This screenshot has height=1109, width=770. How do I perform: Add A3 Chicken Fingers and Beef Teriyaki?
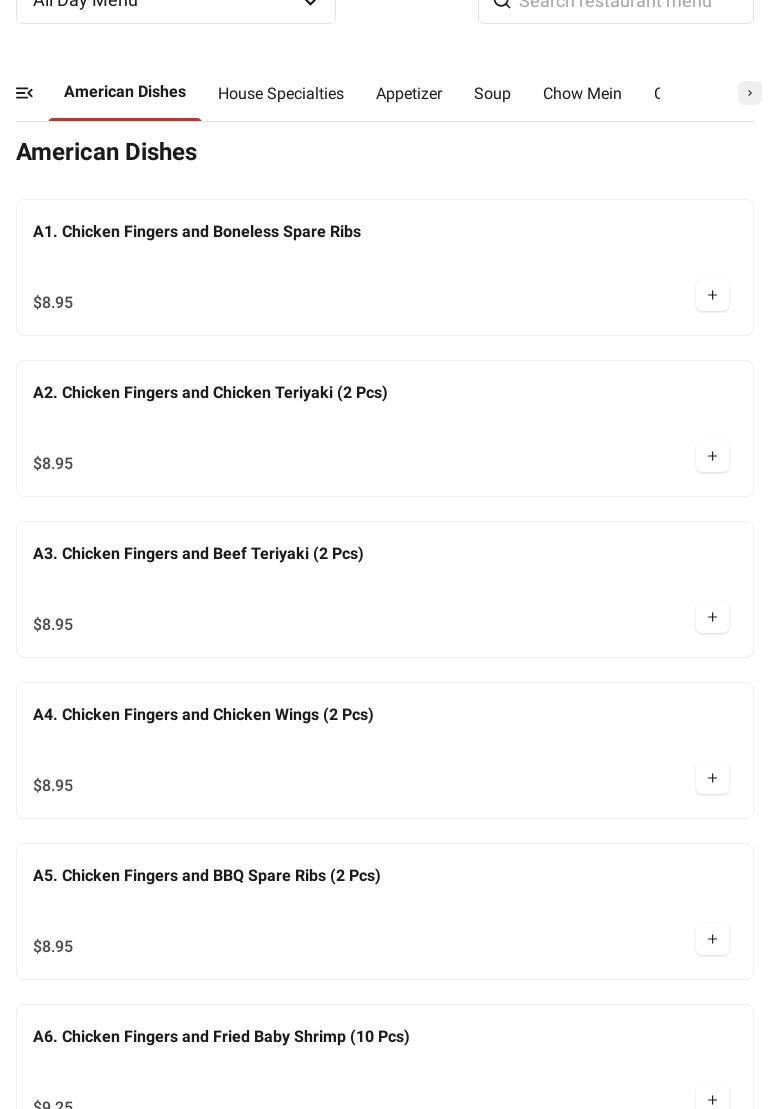pyautogui.click(x=712, y=618)
